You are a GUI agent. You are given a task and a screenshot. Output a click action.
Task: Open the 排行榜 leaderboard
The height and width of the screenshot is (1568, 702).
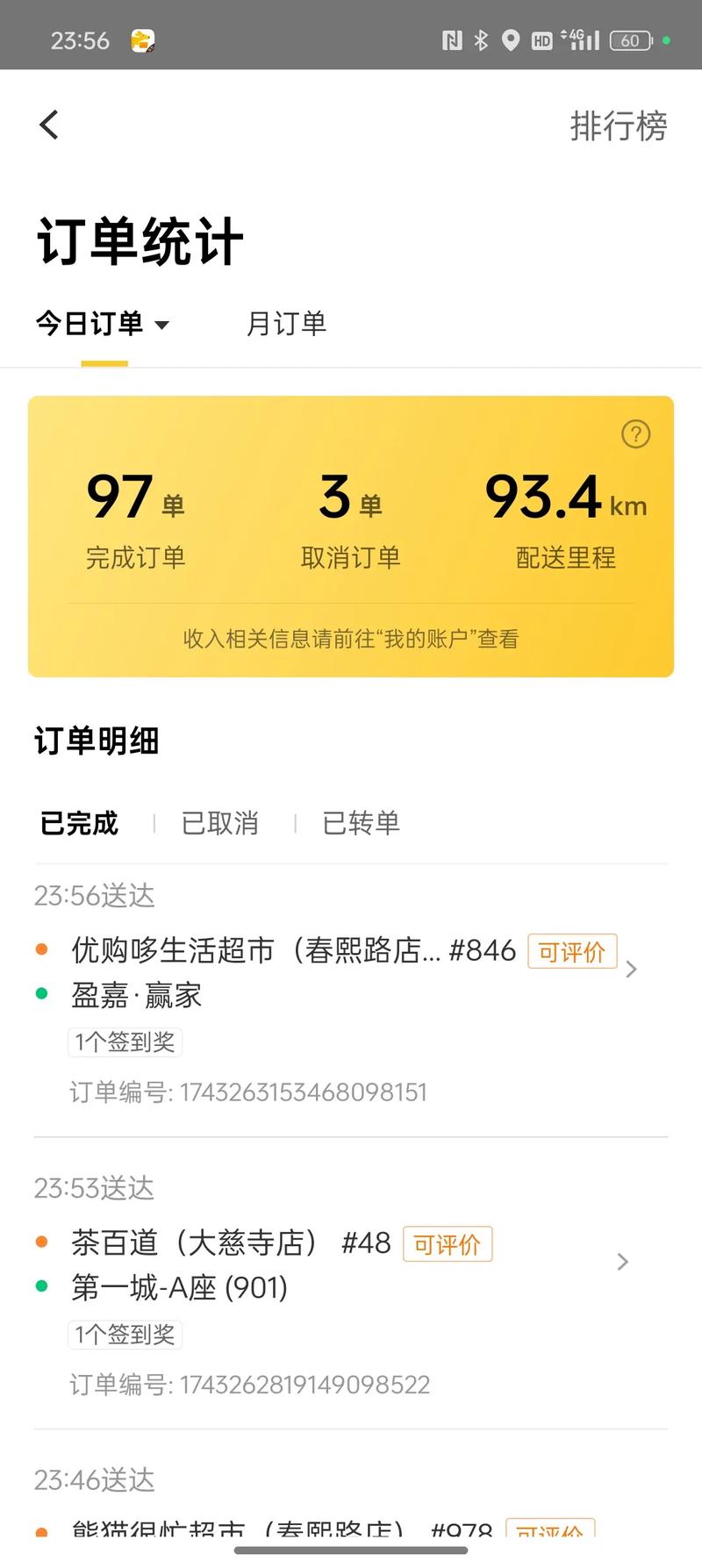point(619,125)
